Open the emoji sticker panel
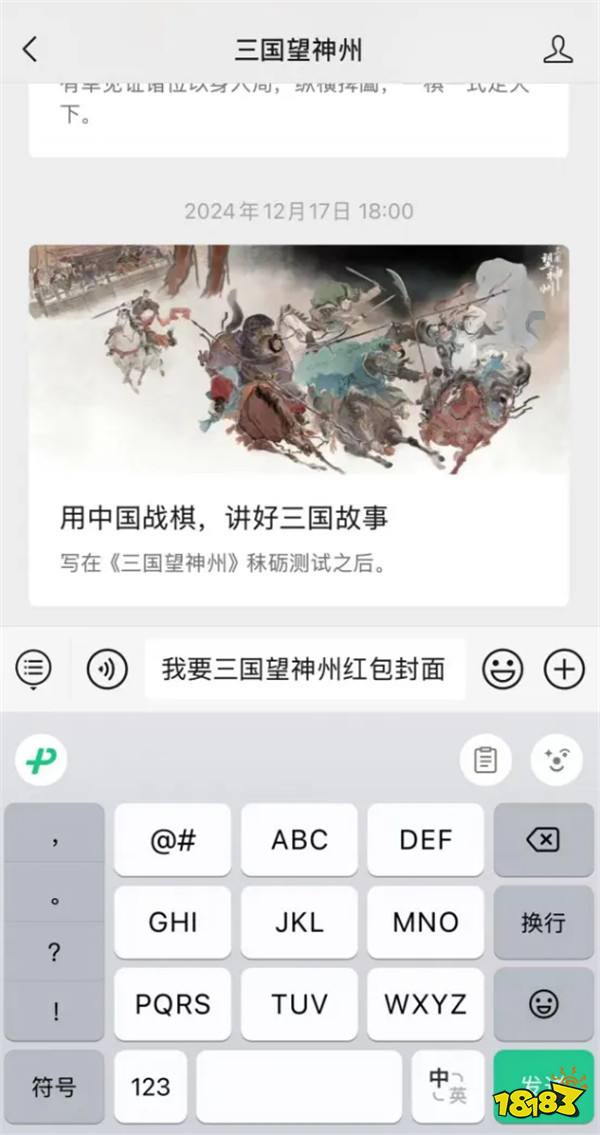 [x=503, y=669]
